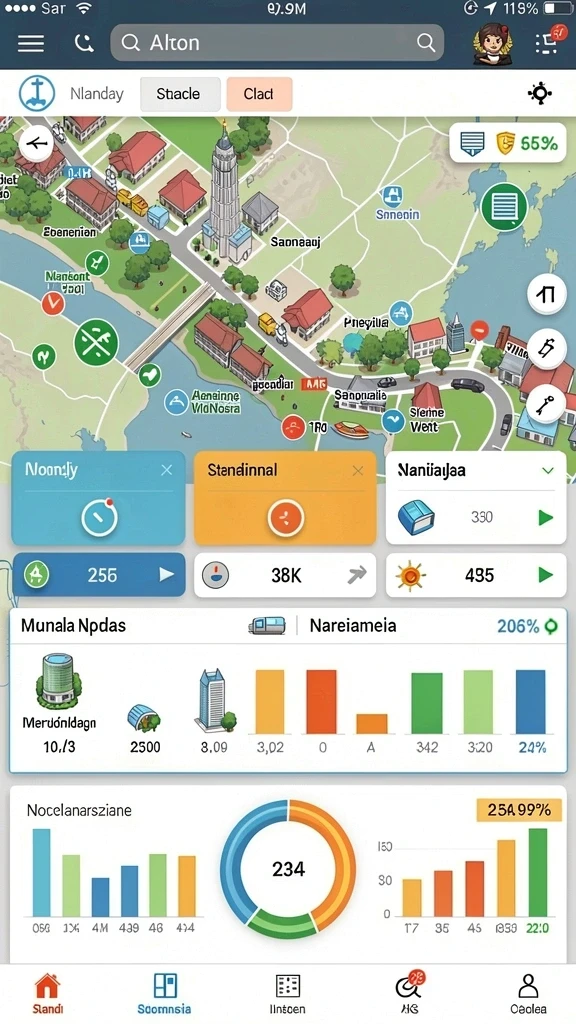Tap the play arrow next to 435
576x1024 pixels.
point(545,575)
